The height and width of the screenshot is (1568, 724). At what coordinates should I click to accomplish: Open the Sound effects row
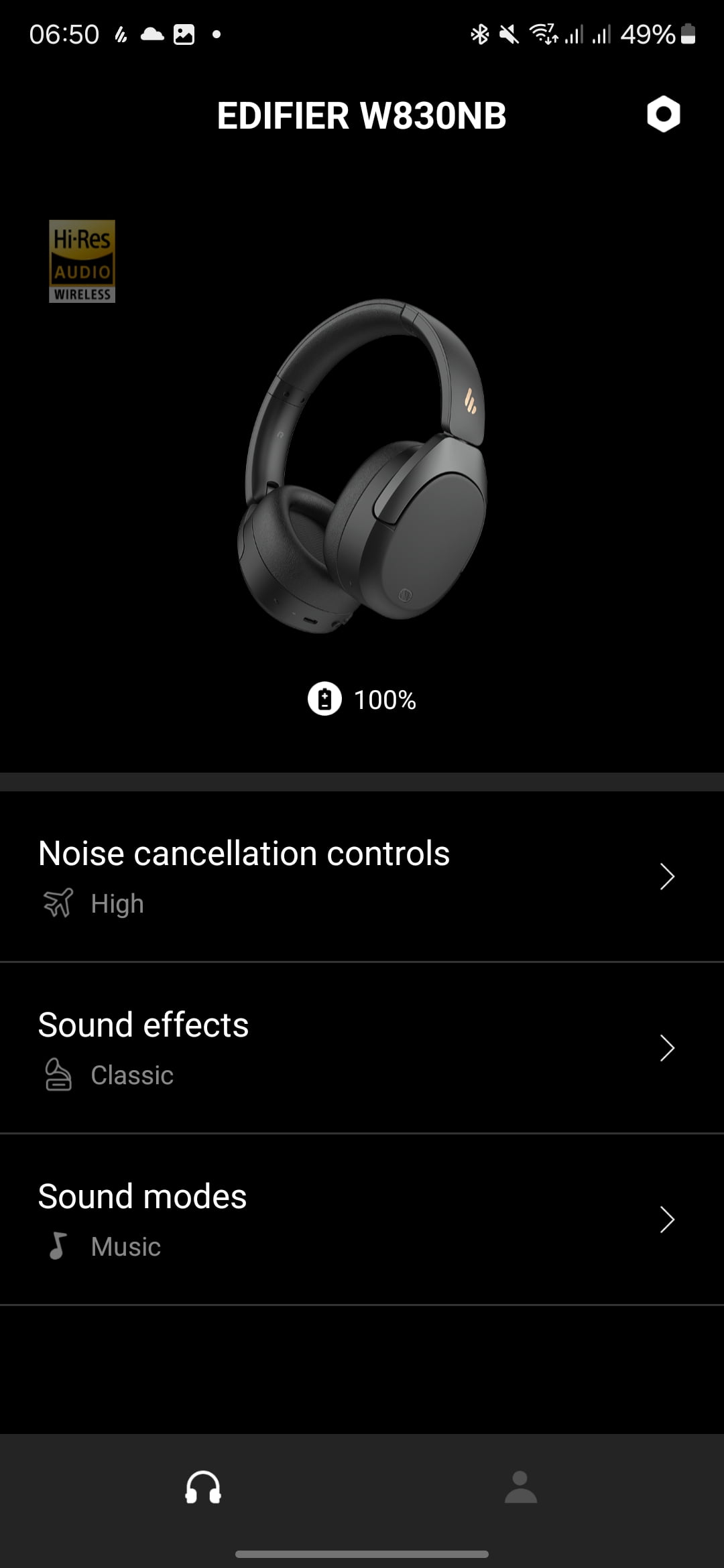click(x=362, y=1048)
